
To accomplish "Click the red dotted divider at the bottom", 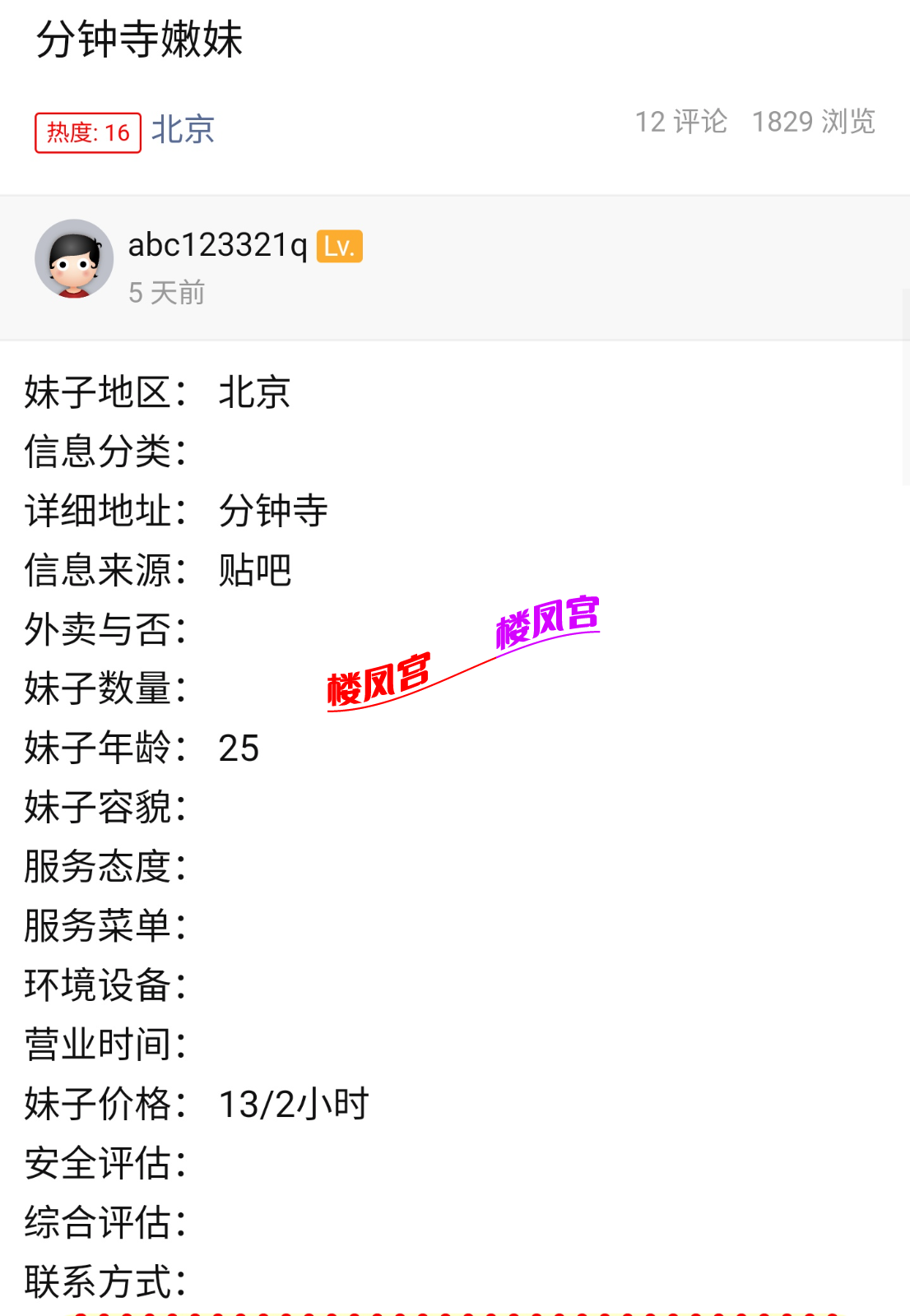I will [455, 1311].
